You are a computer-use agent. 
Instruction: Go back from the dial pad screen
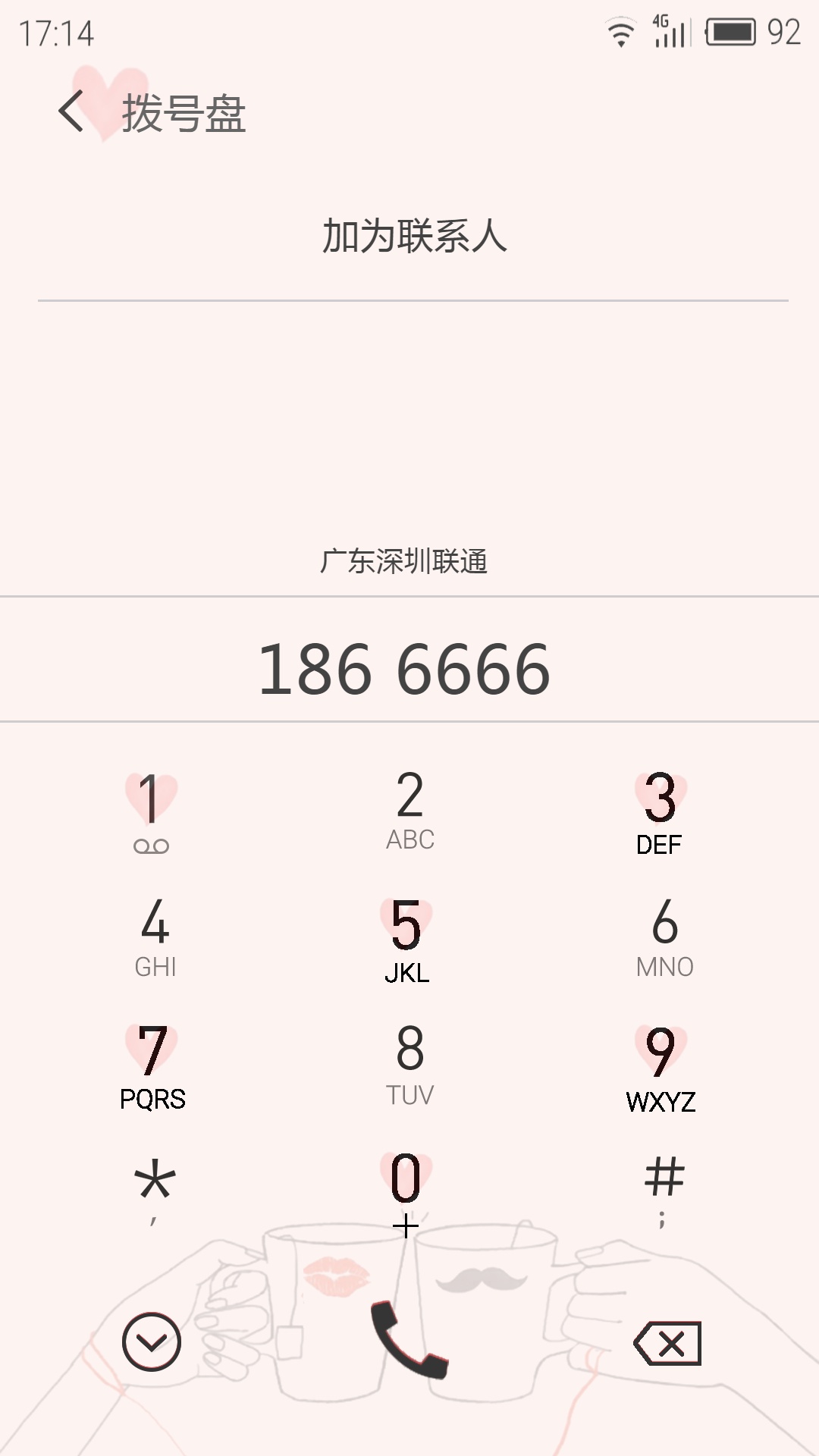pyautogui.click(x=71, y=112)
